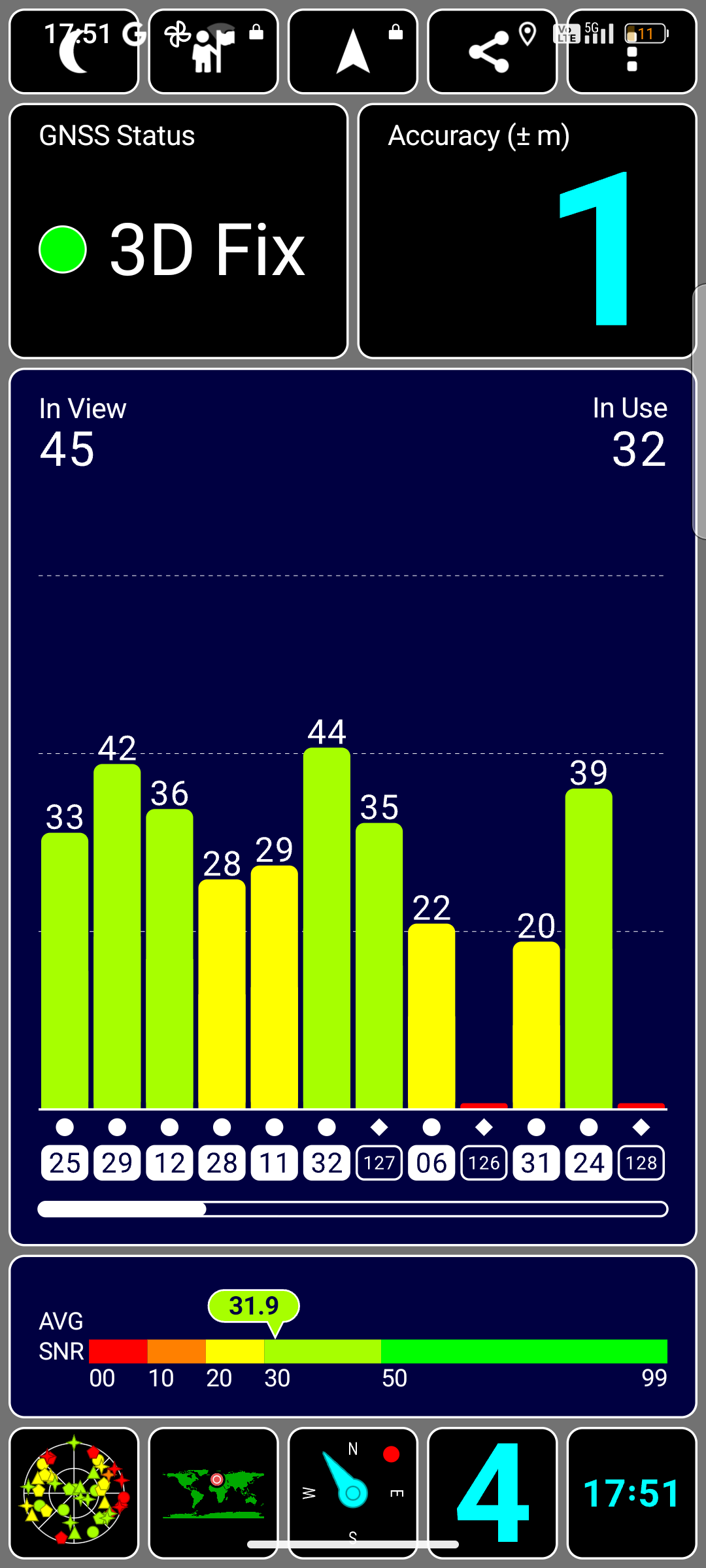
Task: Open the satellite sky view tile
Action: tap(74, 1493)
